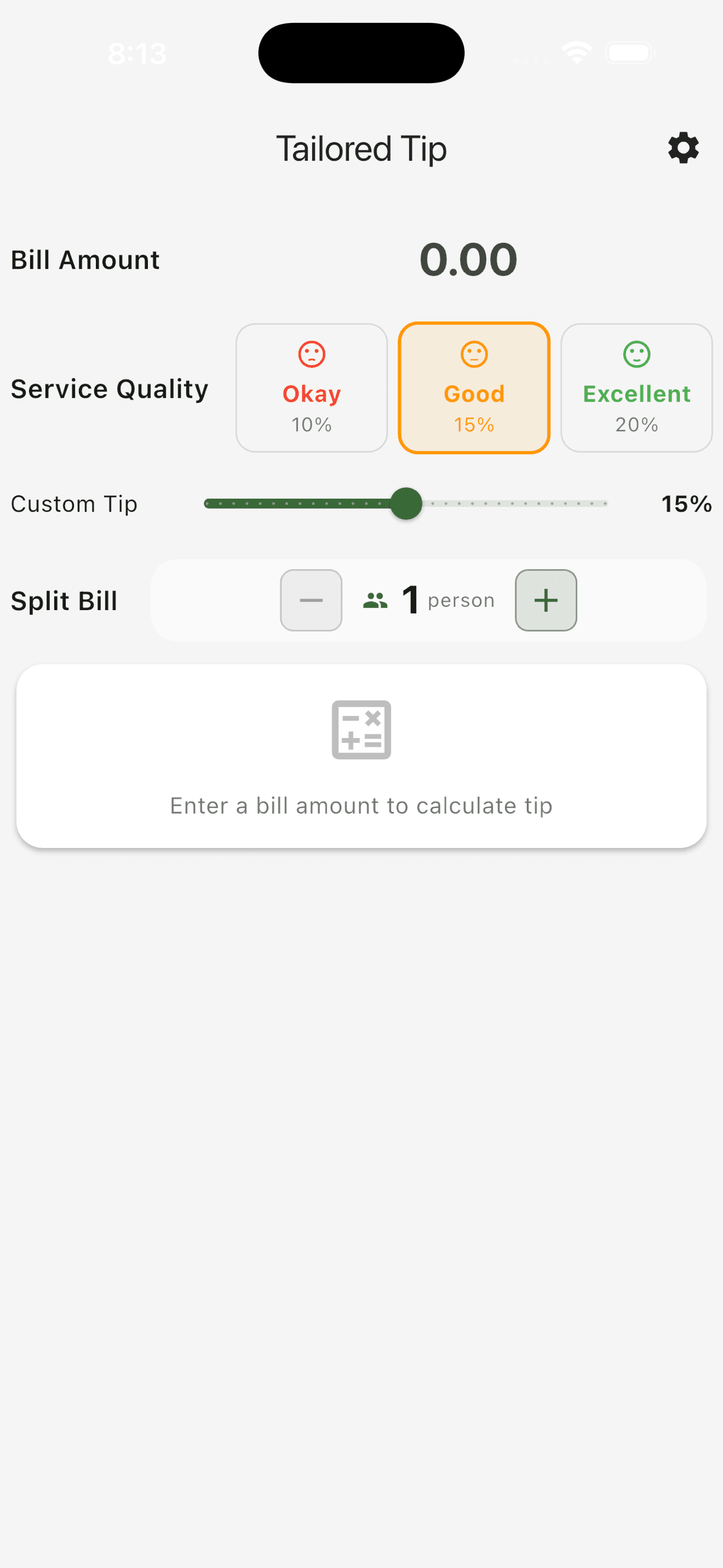Screen dimensions: 723x1568
Task: Click the calculator icon in the empty state card
Action: point(361,729)
